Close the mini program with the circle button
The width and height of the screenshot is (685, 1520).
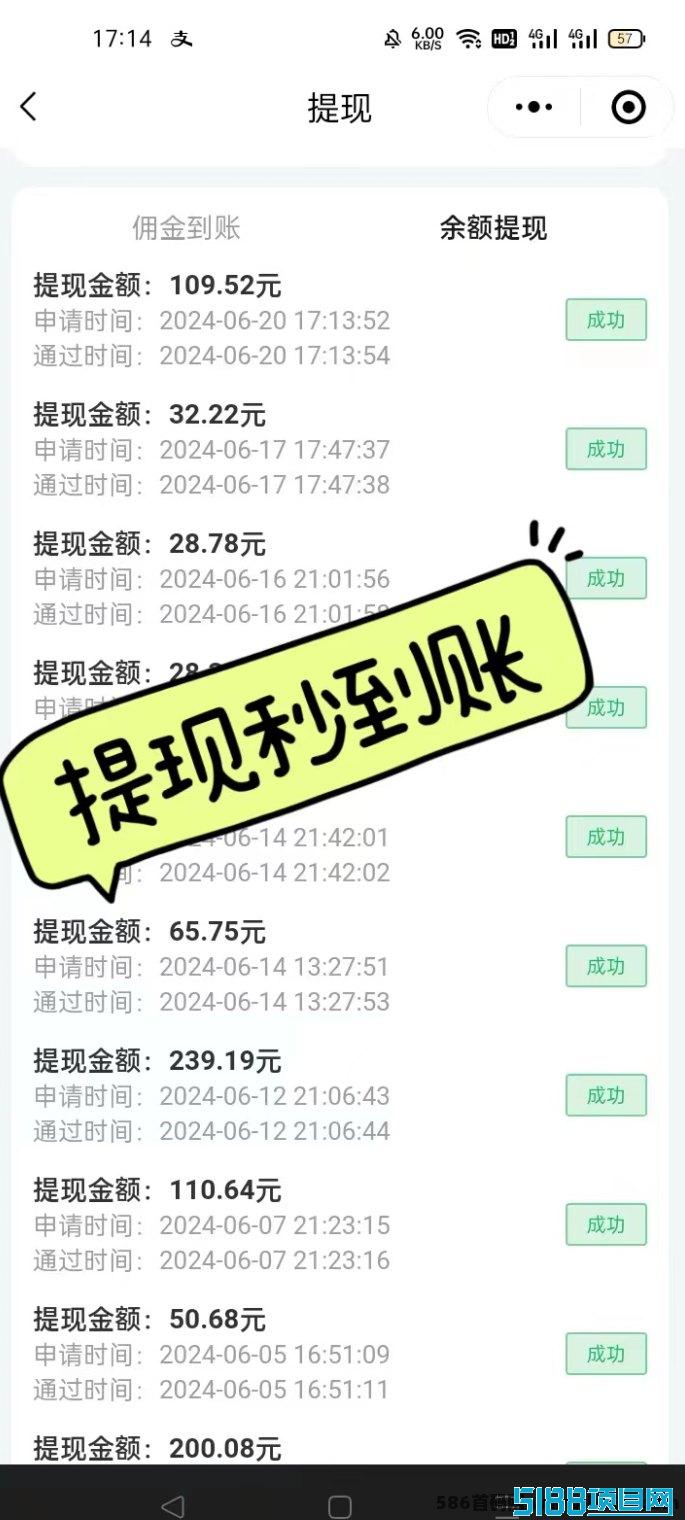(628, 107)
